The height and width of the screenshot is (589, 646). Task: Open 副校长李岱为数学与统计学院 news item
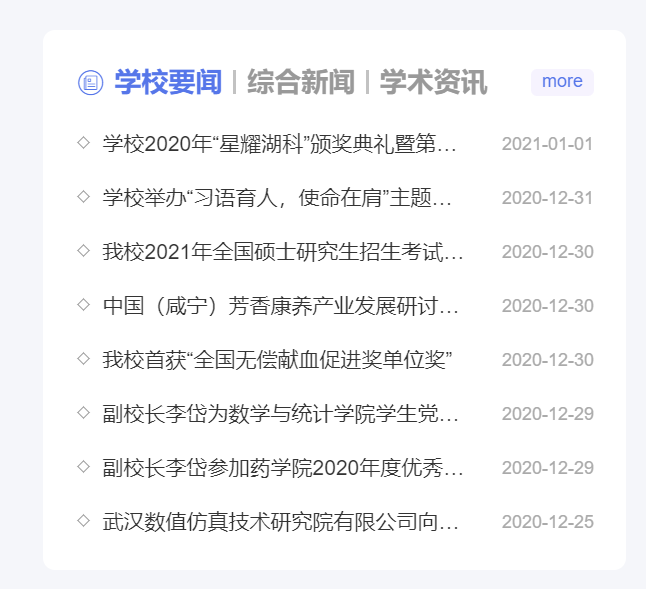[281, 414]
